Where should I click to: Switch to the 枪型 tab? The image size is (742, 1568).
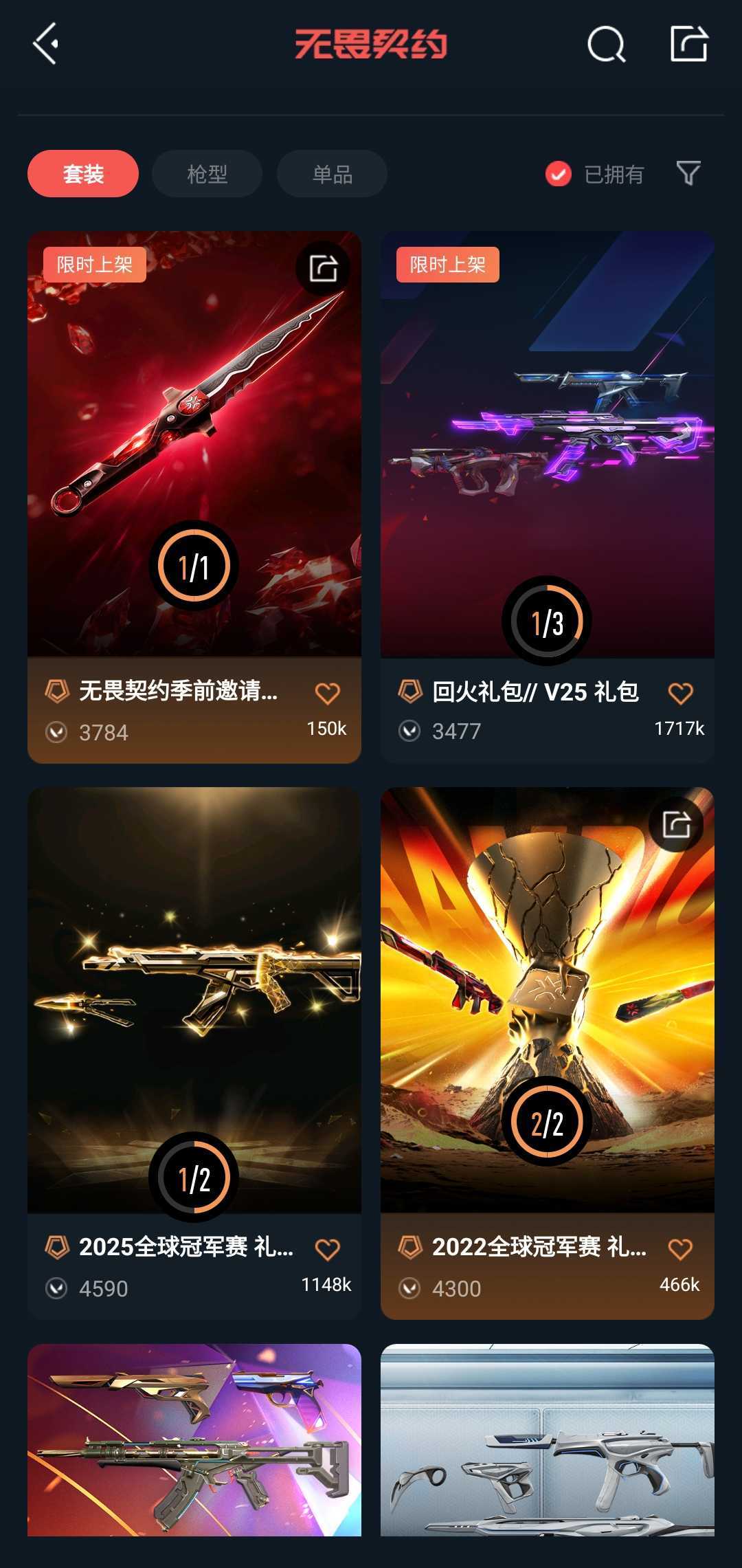(x=206, y=174)
